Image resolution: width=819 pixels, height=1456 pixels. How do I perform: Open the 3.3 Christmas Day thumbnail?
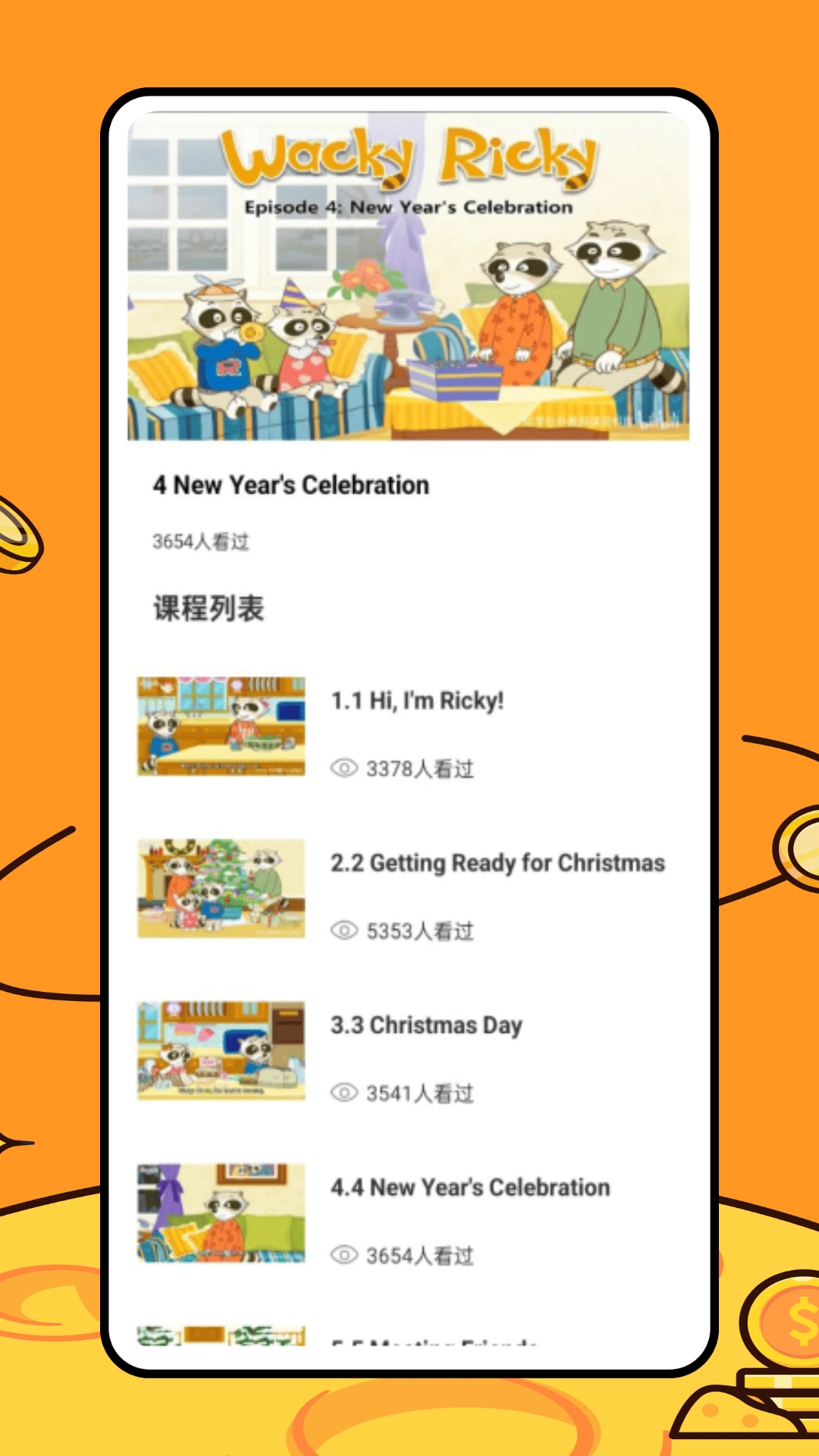[219, 1051]
